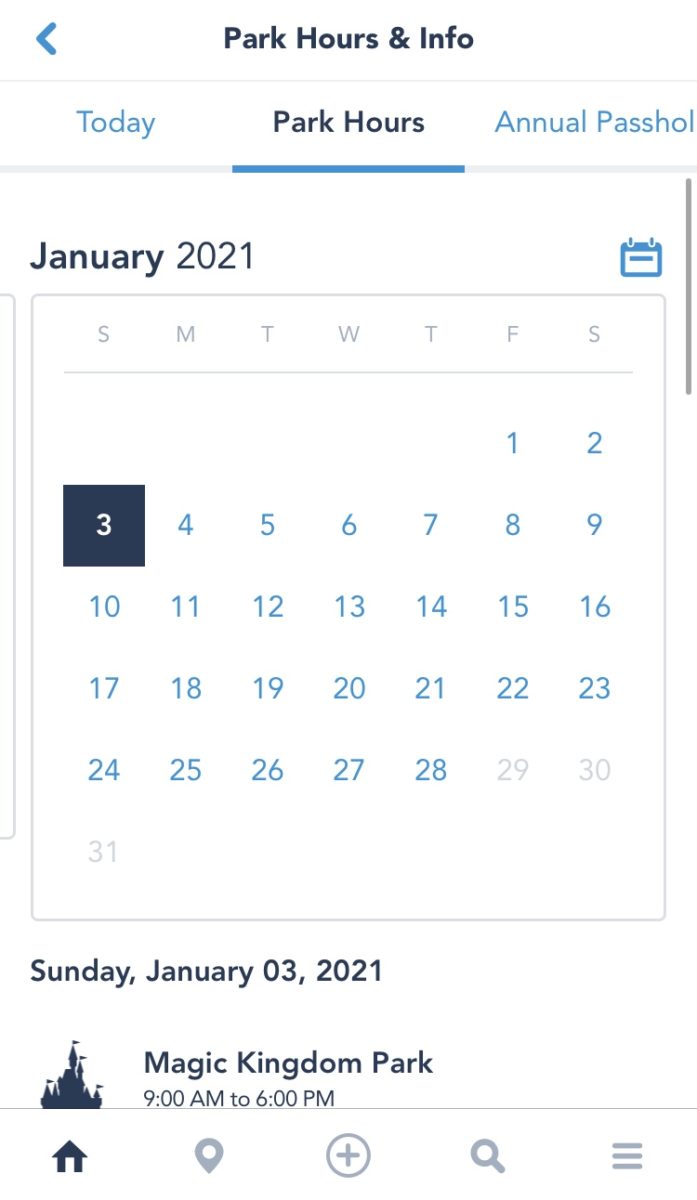Switch to the Annual Passholder tab

(594, 123)
